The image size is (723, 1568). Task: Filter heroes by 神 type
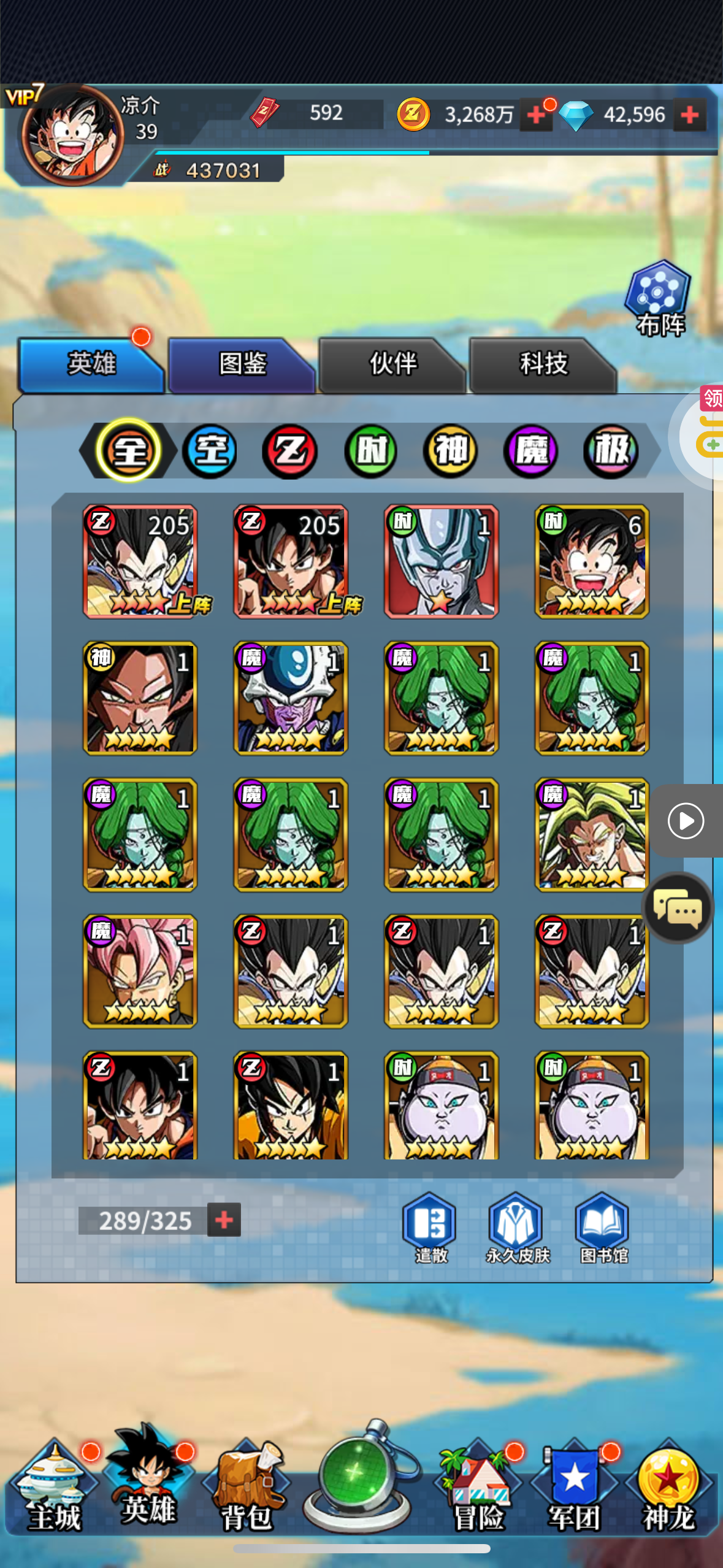(451, 452)
